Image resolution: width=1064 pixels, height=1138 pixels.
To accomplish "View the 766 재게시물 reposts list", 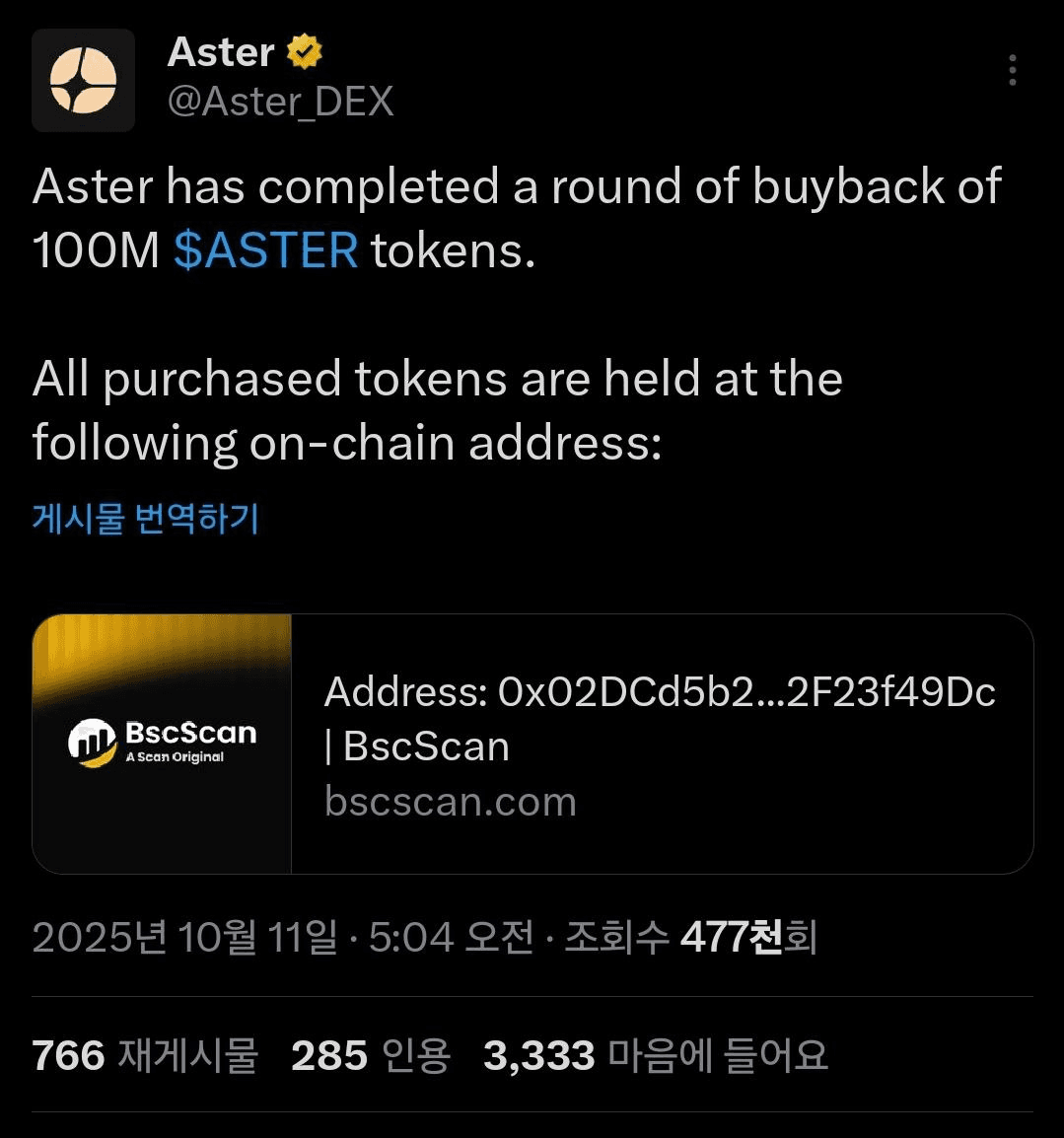I will (x=145, y=1055).
